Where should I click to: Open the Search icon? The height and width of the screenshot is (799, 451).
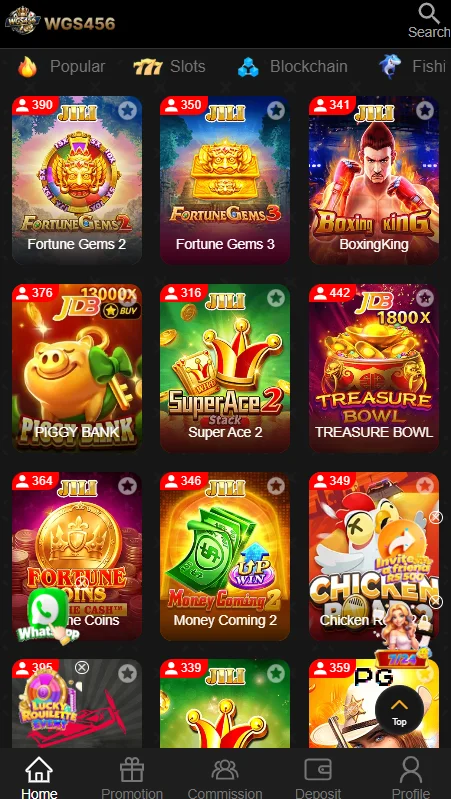(429, 20)
